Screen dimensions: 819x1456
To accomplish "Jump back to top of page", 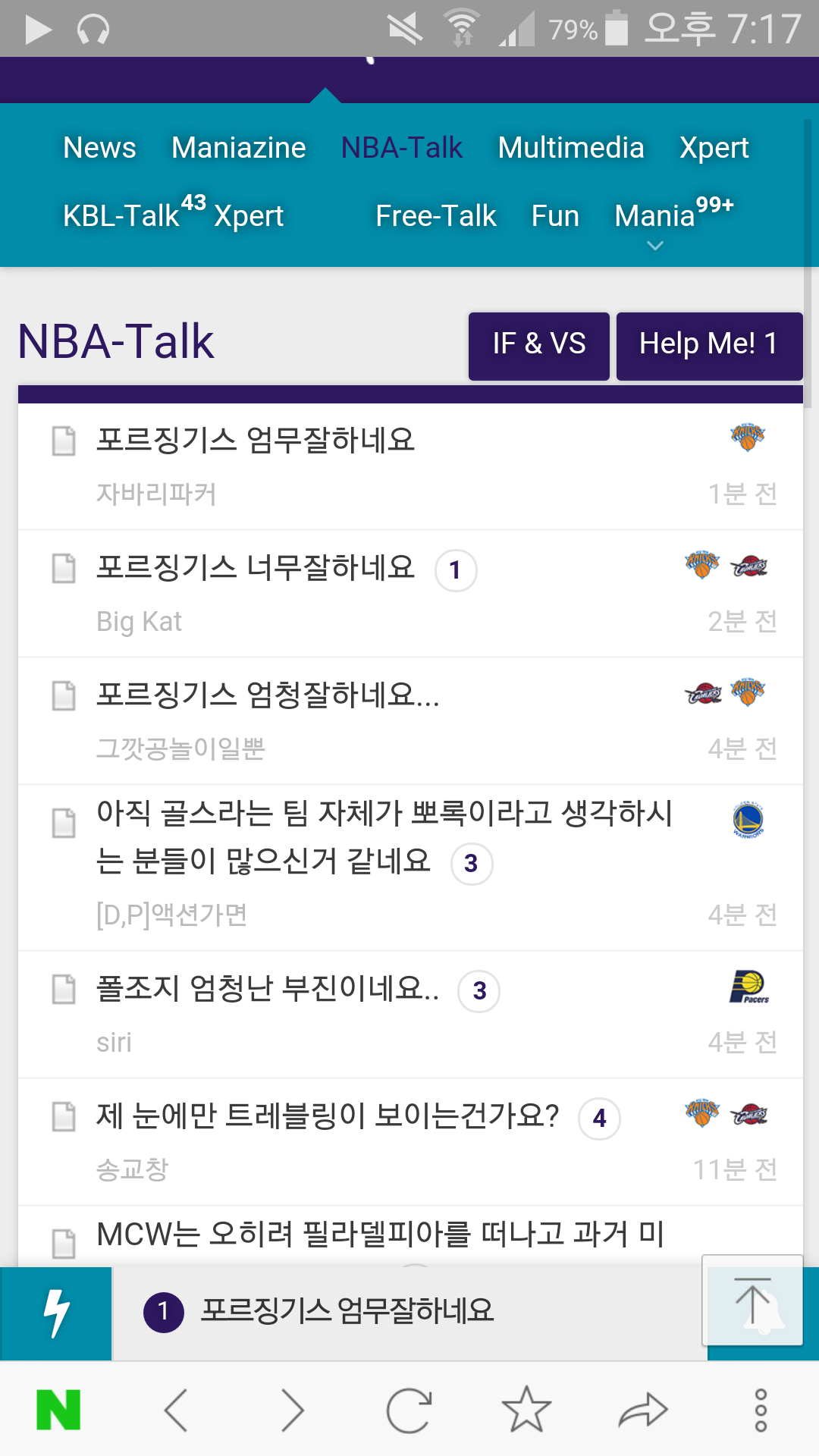I will (753, 1300).
